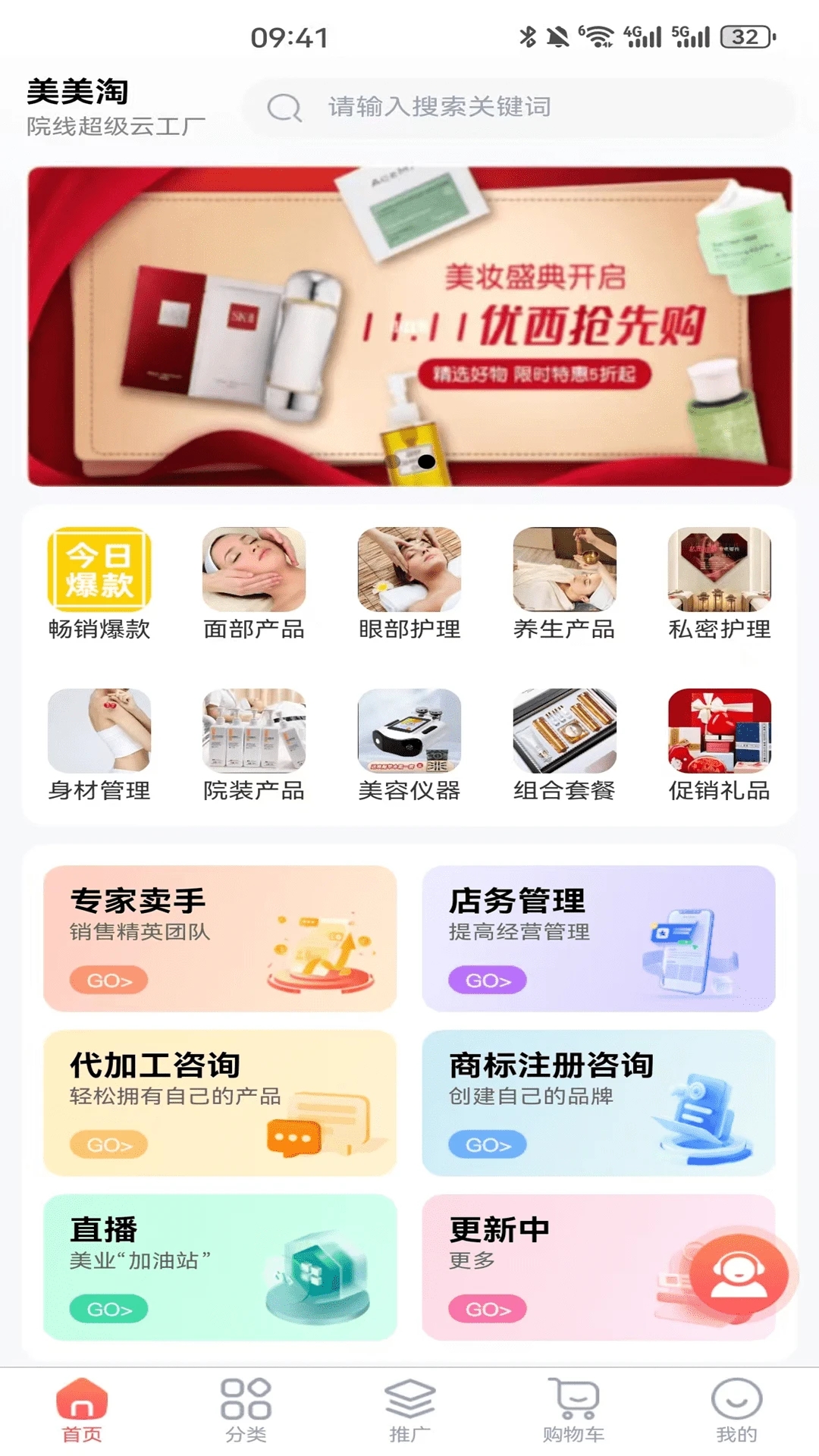The width and height of the screenshot is (819, 1456).
Task: Open 眼部护理 category
Action: 409,584
